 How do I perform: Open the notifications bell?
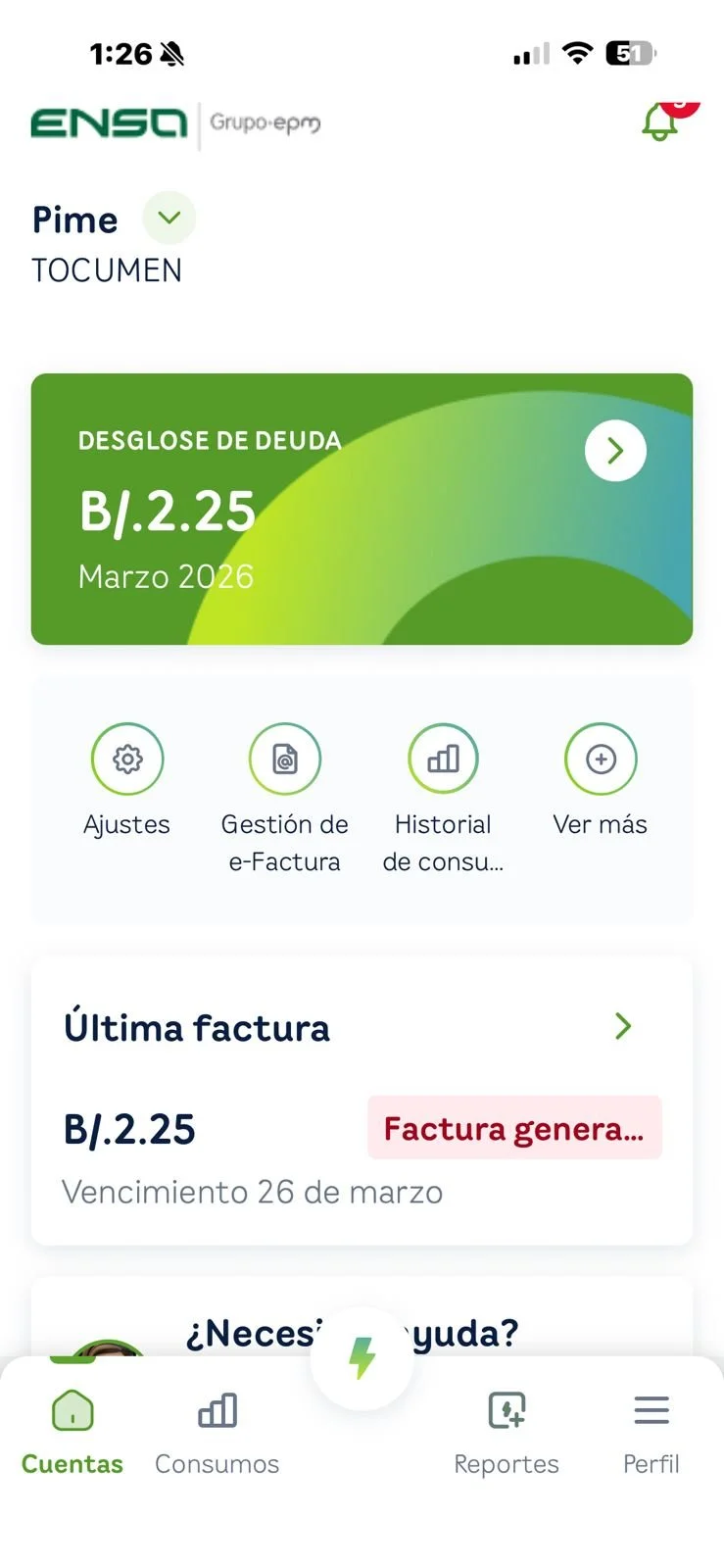tap(661, 123)
